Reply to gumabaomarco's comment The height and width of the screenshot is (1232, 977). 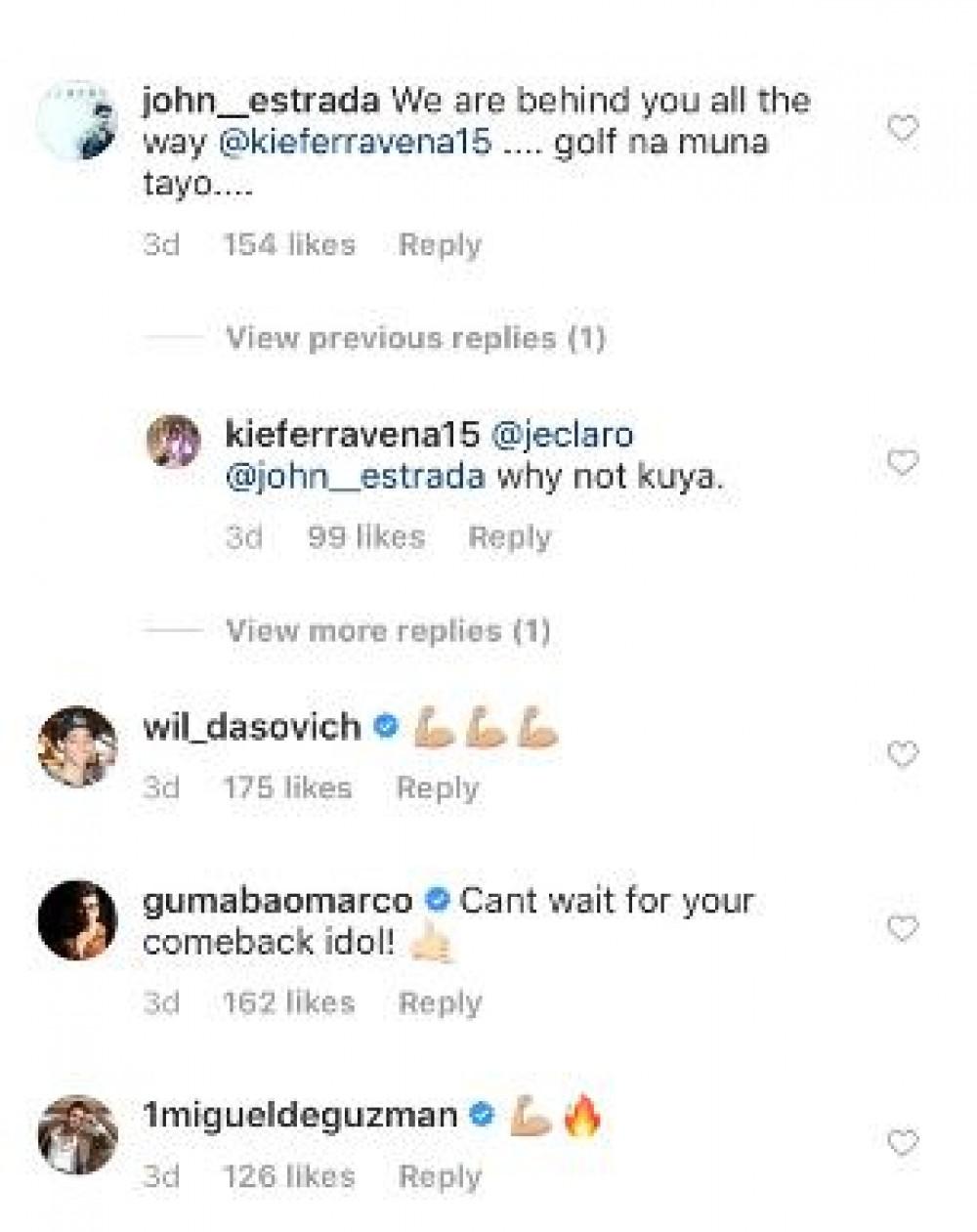pyautogui.click(x=440, y=1002)
